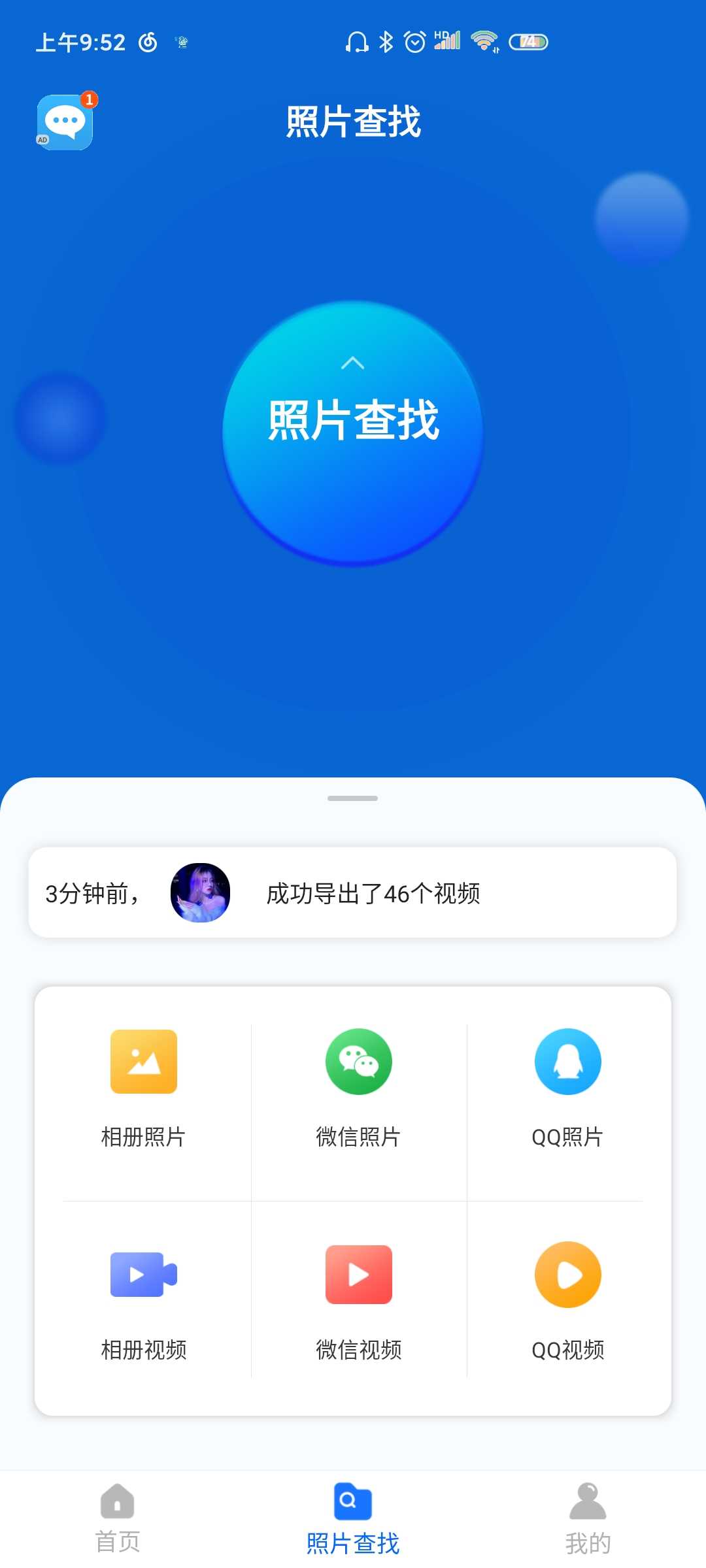Select the 相册视频 album videos icon
This screenshot has height=1568, width=706.
pyautogui.click(x=144, y=1274)
